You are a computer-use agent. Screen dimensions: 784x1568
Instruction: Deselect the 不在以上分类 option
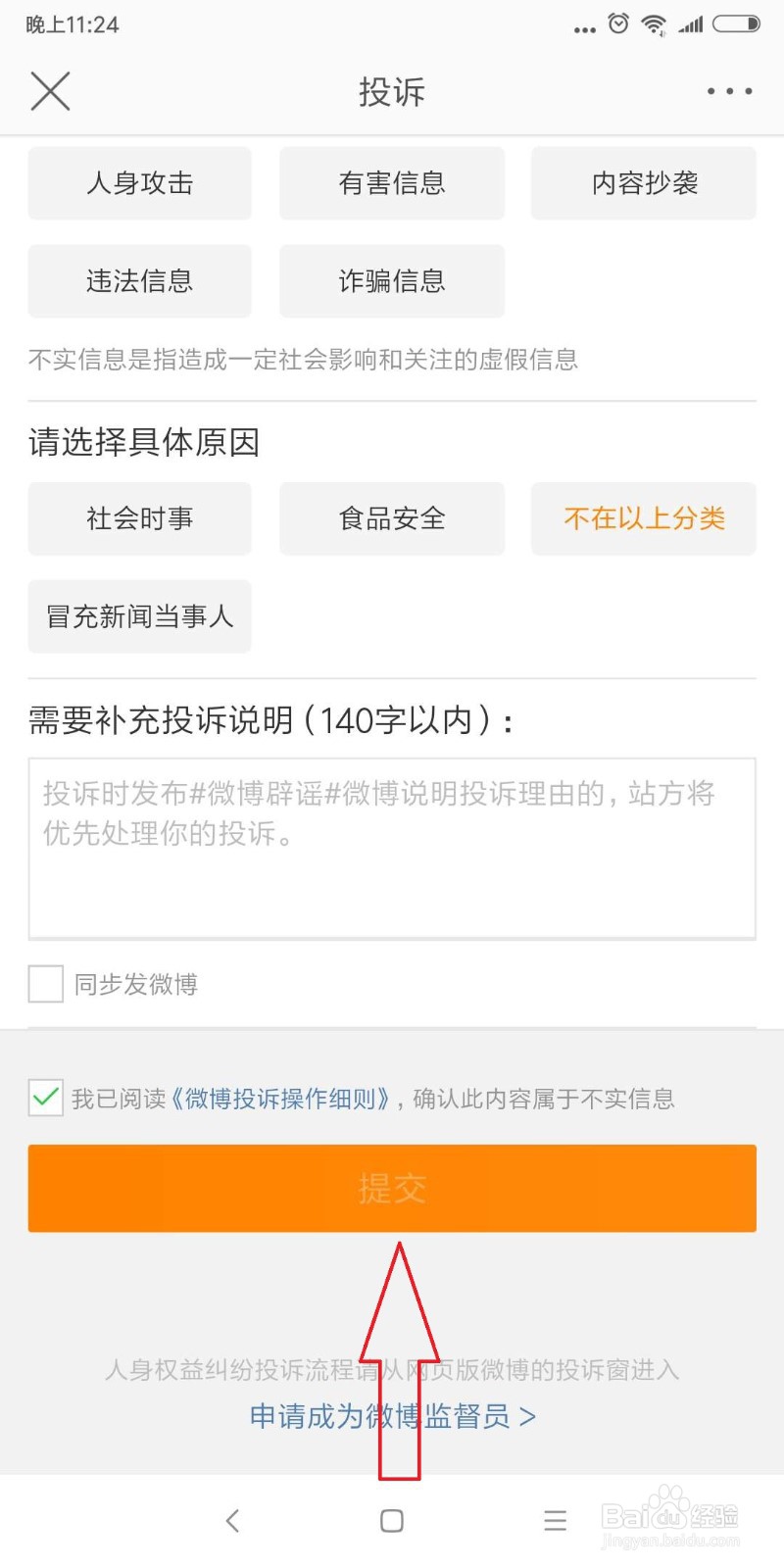644,518
